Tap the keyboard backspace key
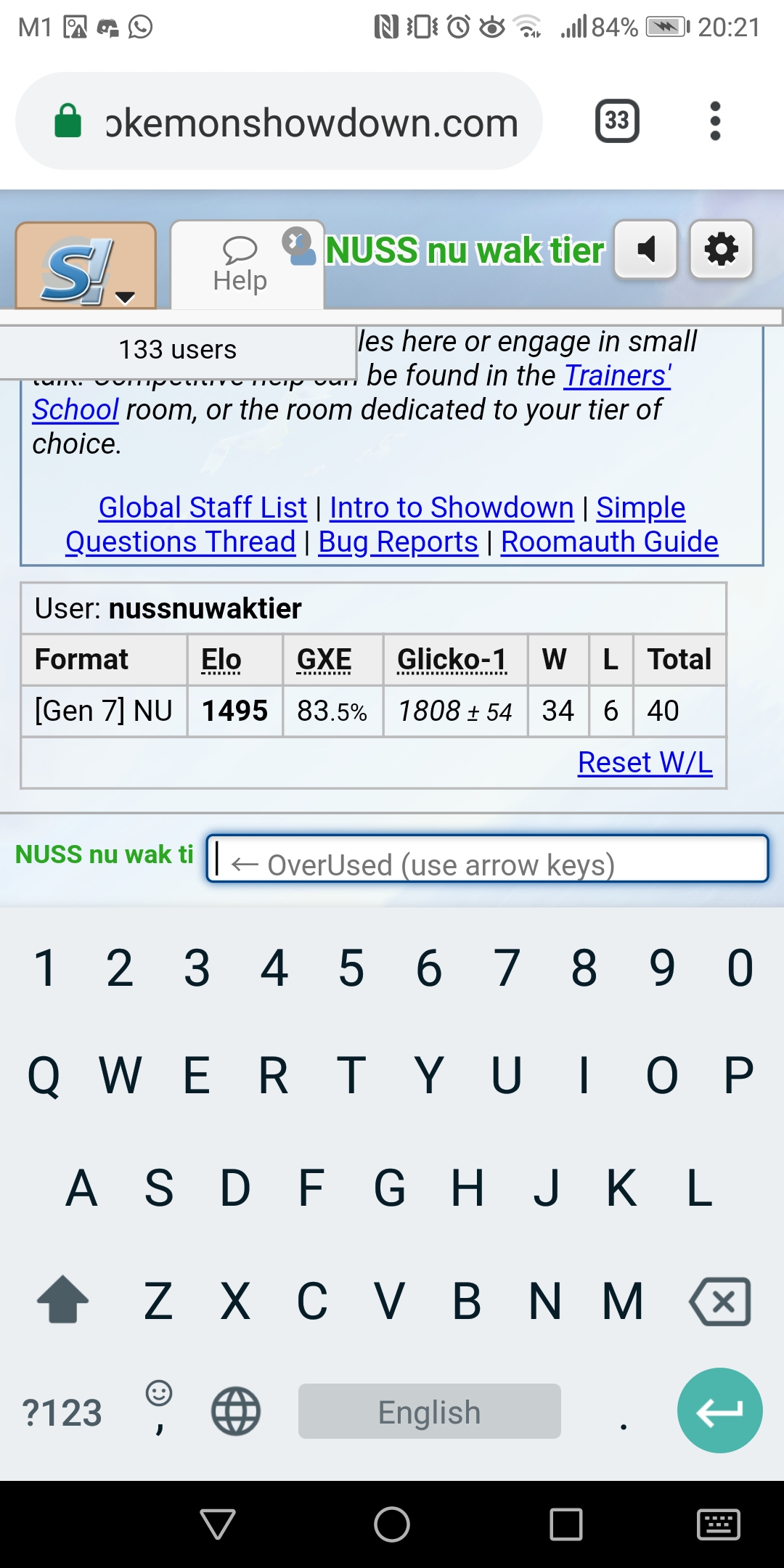This screenshot has height=1568, width=784. pos(720,1302)
